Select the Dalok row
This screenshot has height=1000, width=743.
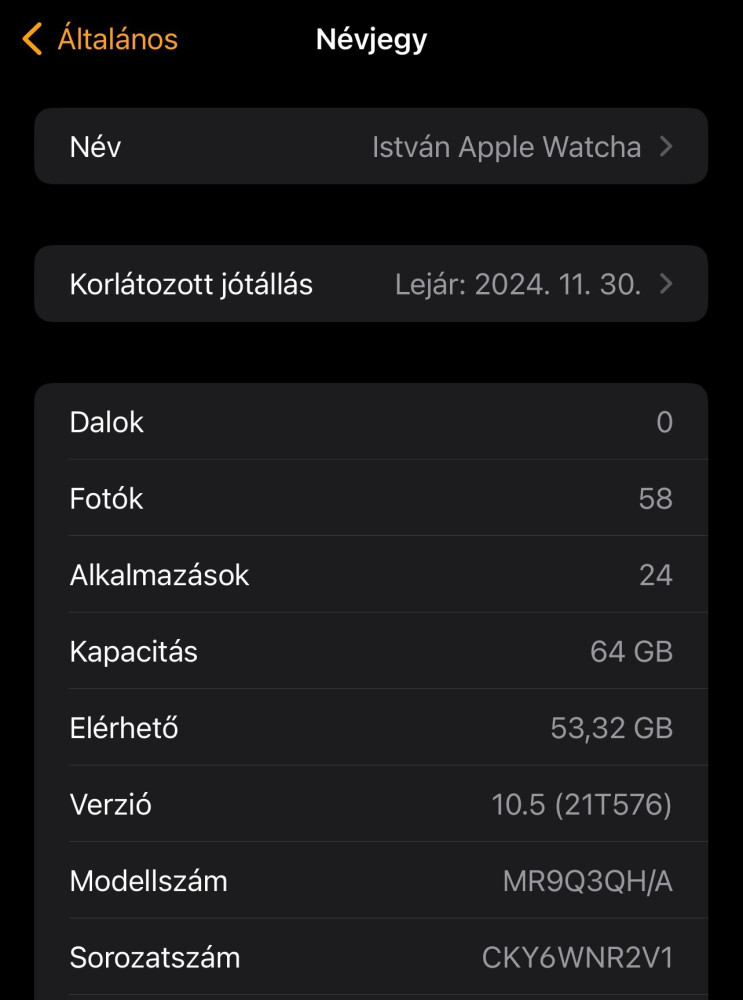coord(300,421)
